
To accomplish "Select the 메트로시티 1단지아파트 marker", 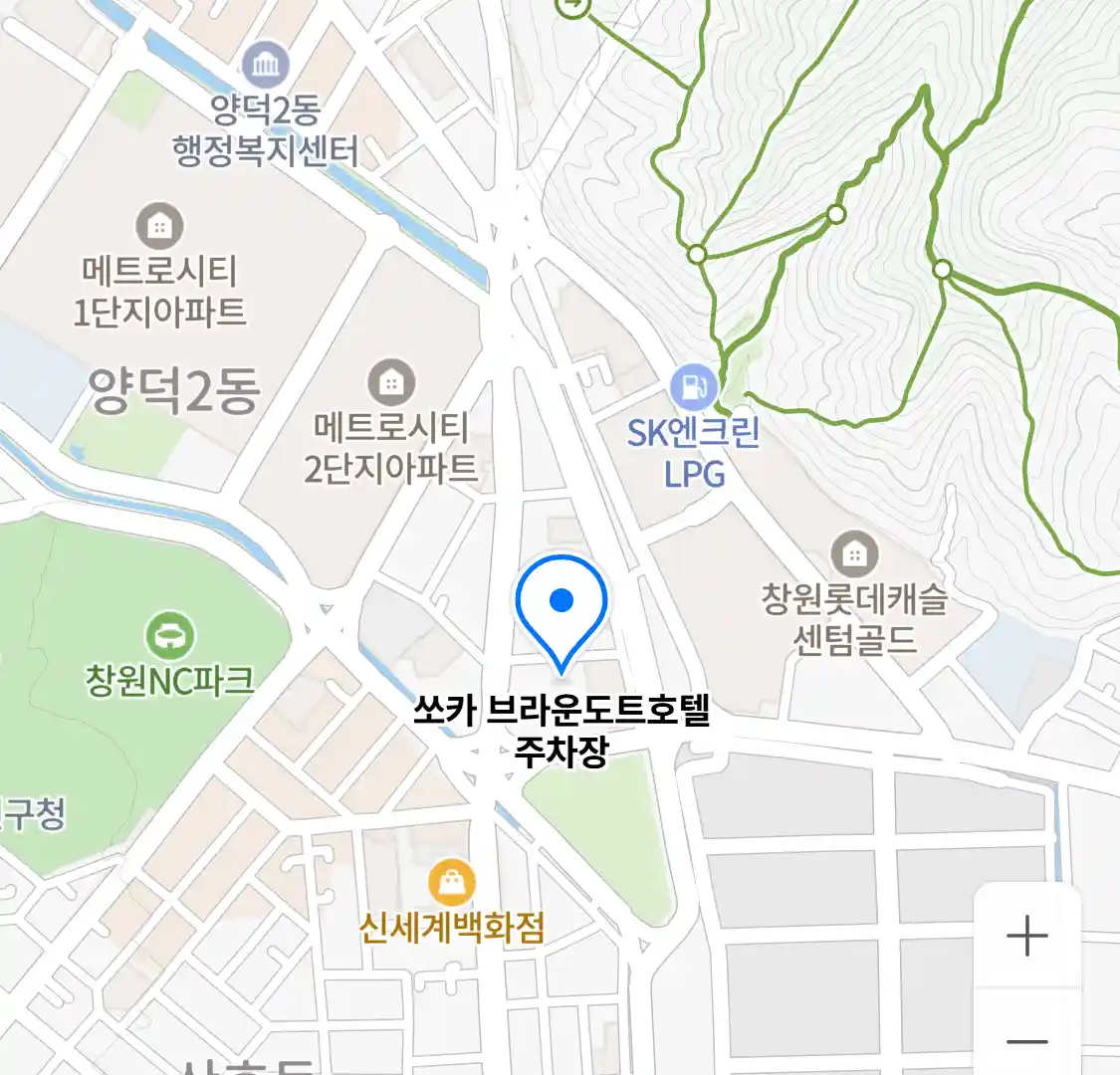I will click(159, 226).
